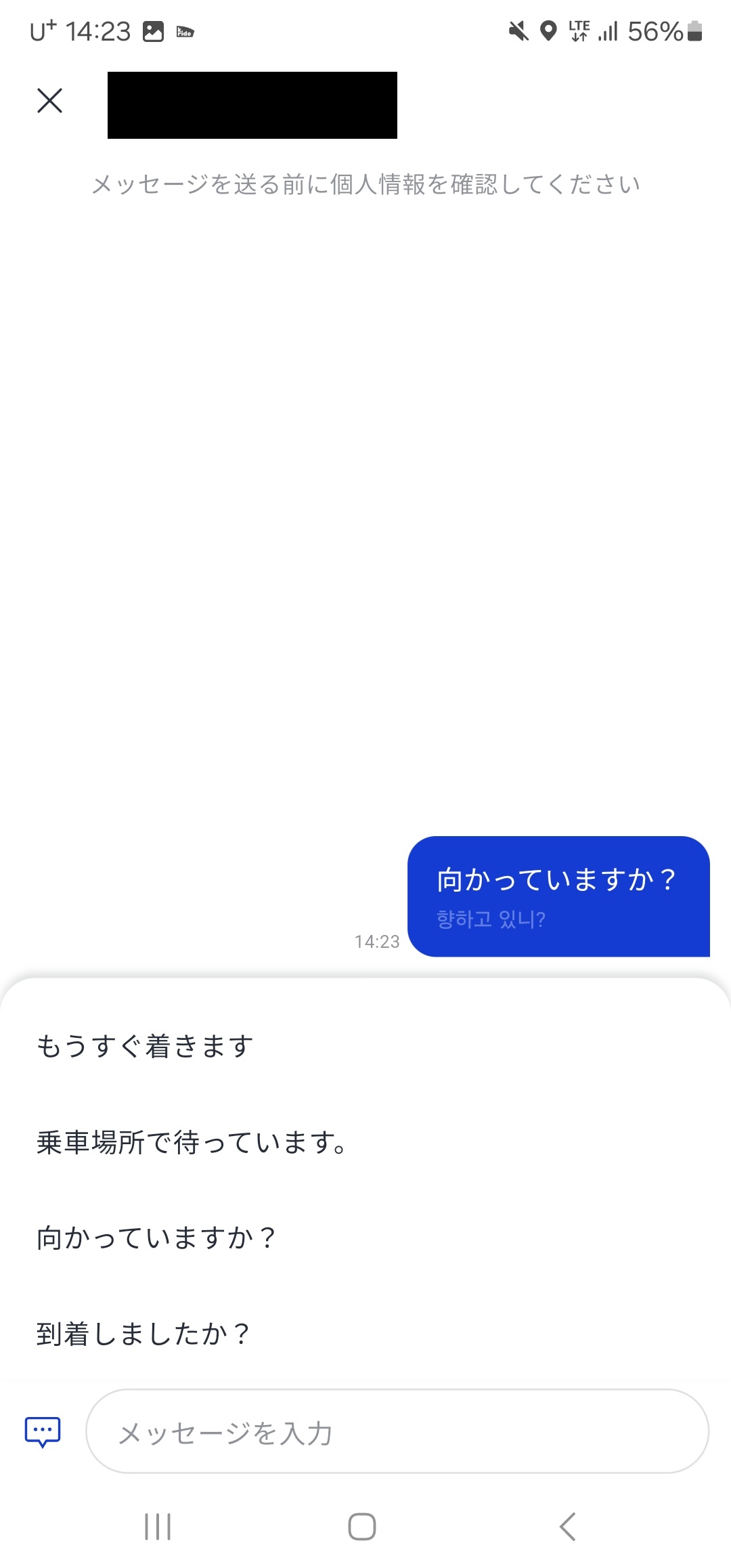Select quick reply もうすぐ着きます
The height and width of the screenshot is (1568, 731).
click(x=365, y=1046)
